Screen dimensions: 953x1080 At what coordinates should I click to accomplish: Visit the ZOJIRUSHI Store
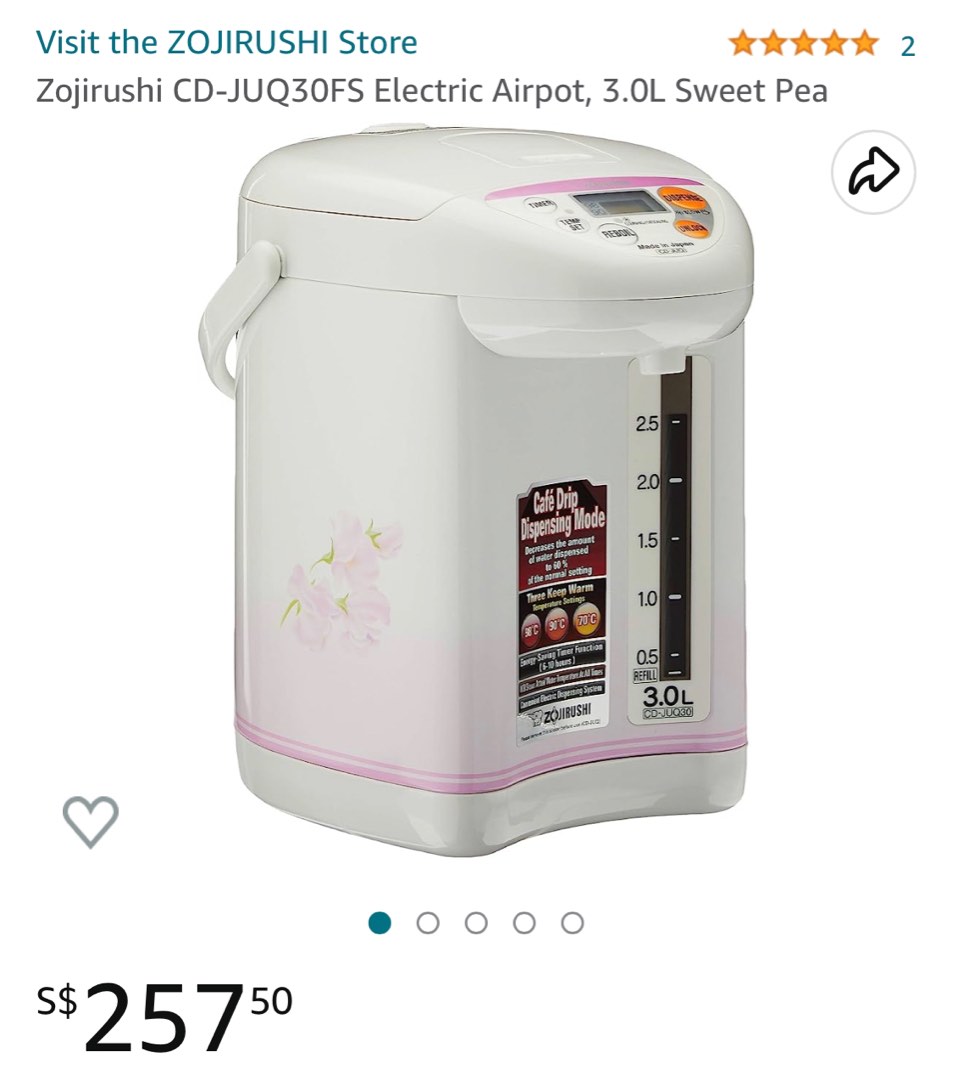(x=227, y=42)
